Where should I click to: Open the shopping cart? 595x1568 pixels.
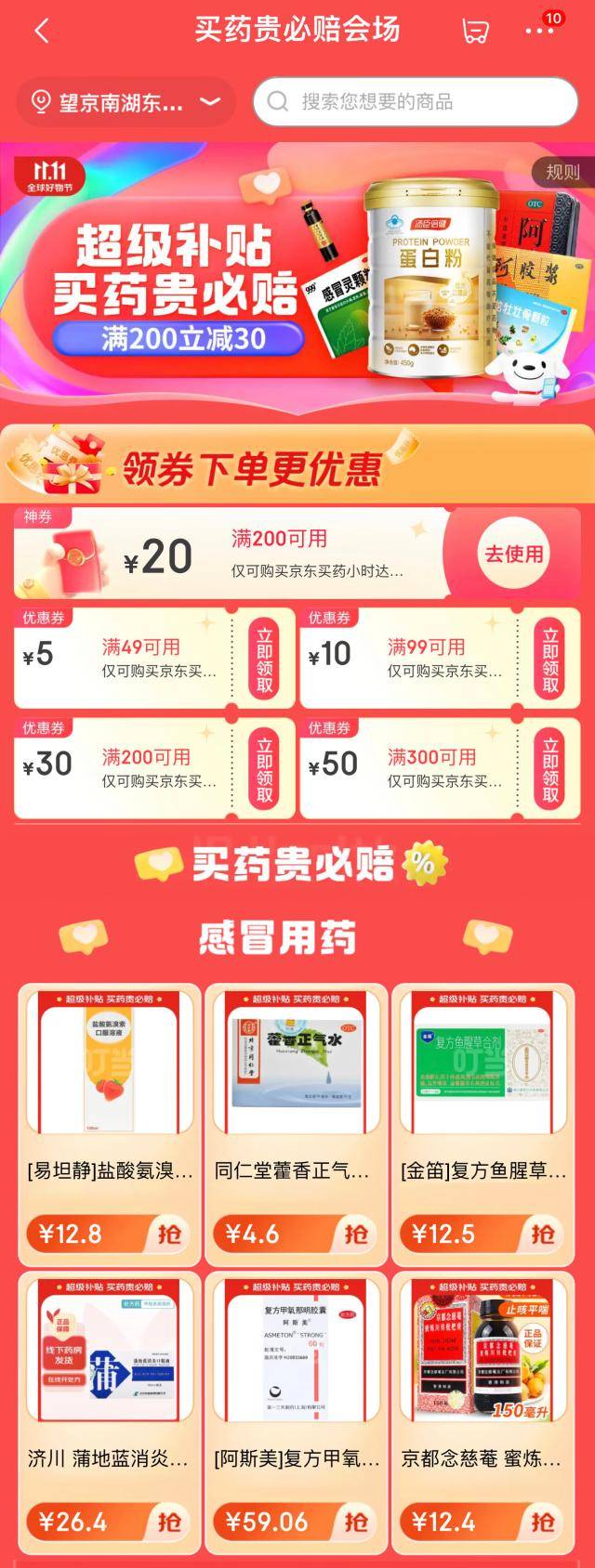point(475,31)
